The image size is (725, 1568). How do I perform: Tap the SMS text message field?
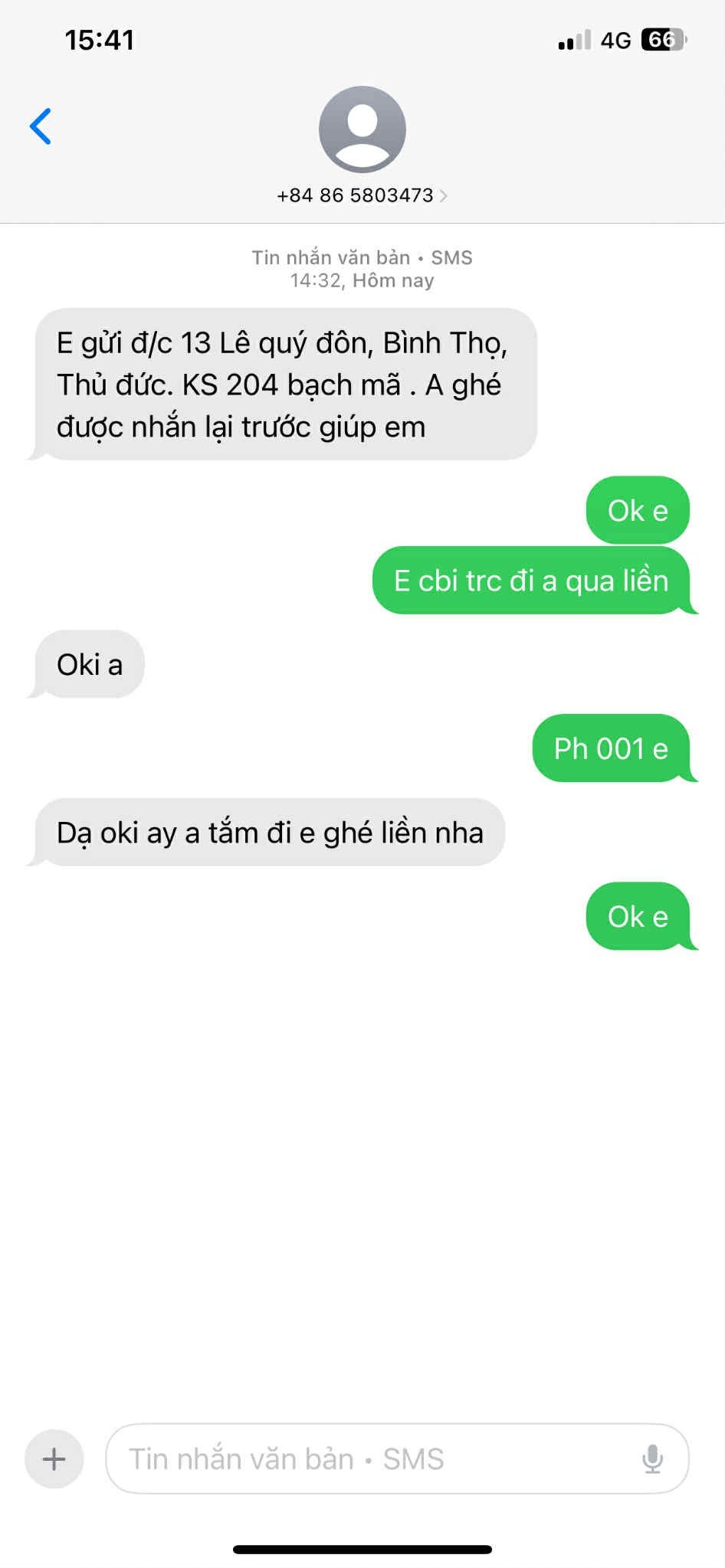368,1458
